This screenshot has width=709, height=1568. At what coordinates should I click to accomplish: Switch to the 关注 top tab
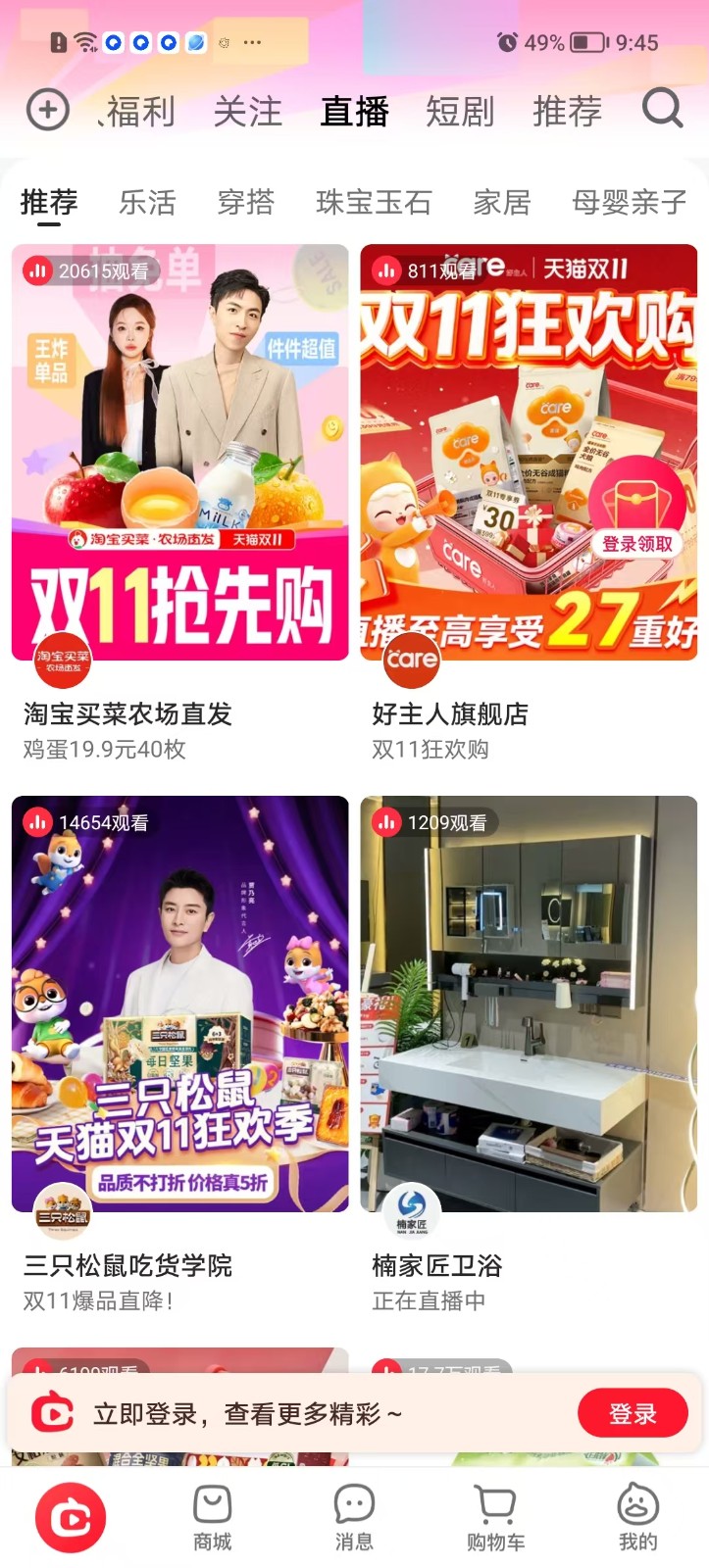click(248, 112)
